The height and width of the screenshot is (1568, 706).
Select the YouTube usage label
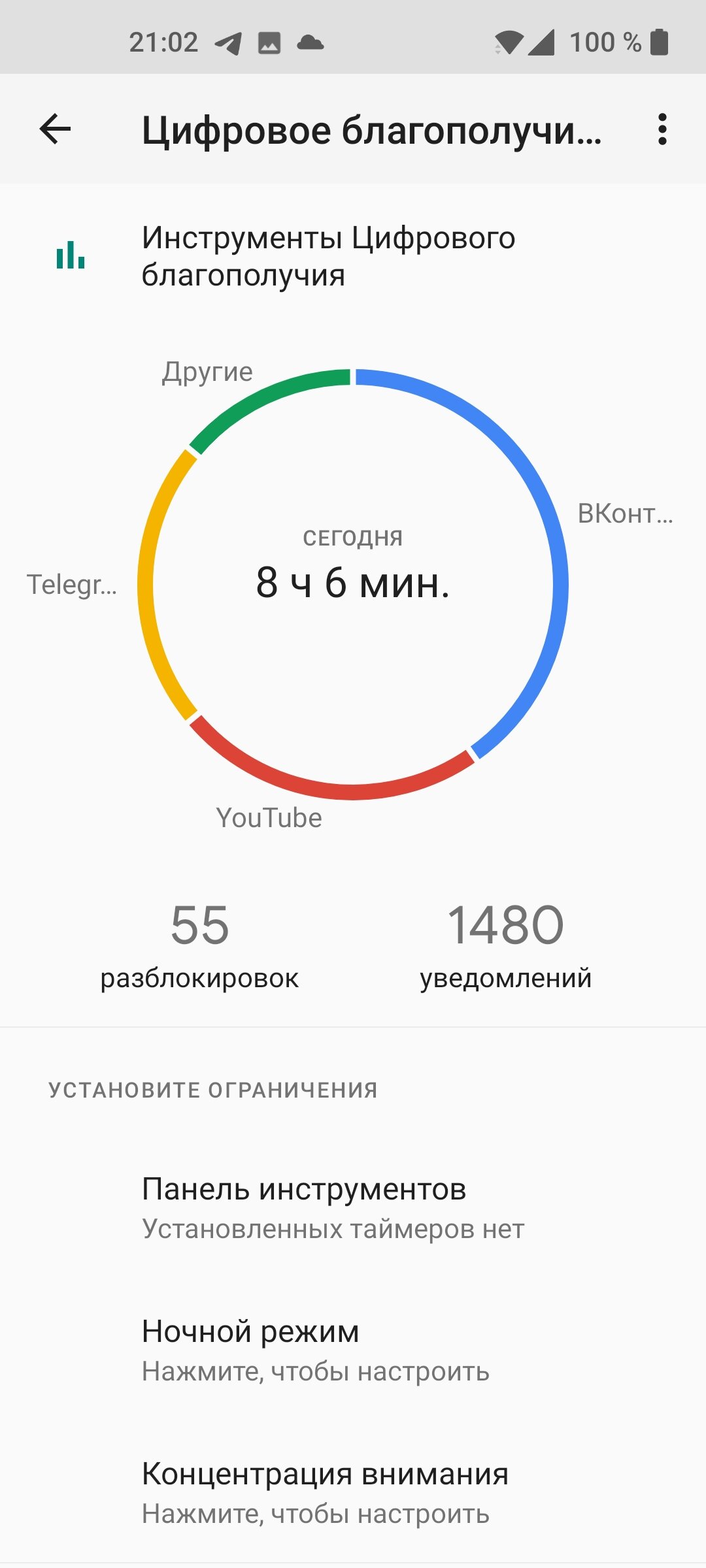pos(269,818)
